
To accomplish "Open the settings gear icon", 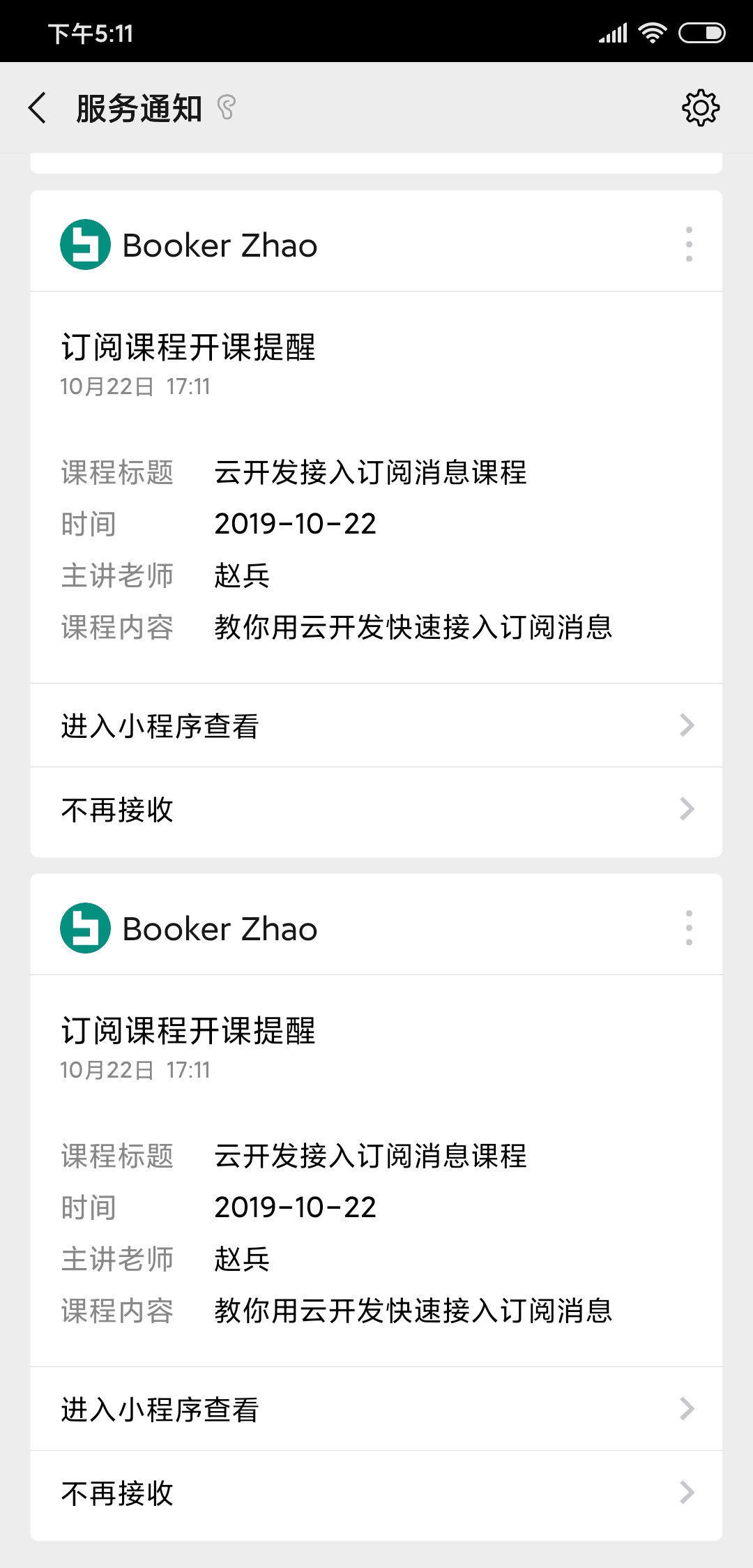I will point(700,108).
